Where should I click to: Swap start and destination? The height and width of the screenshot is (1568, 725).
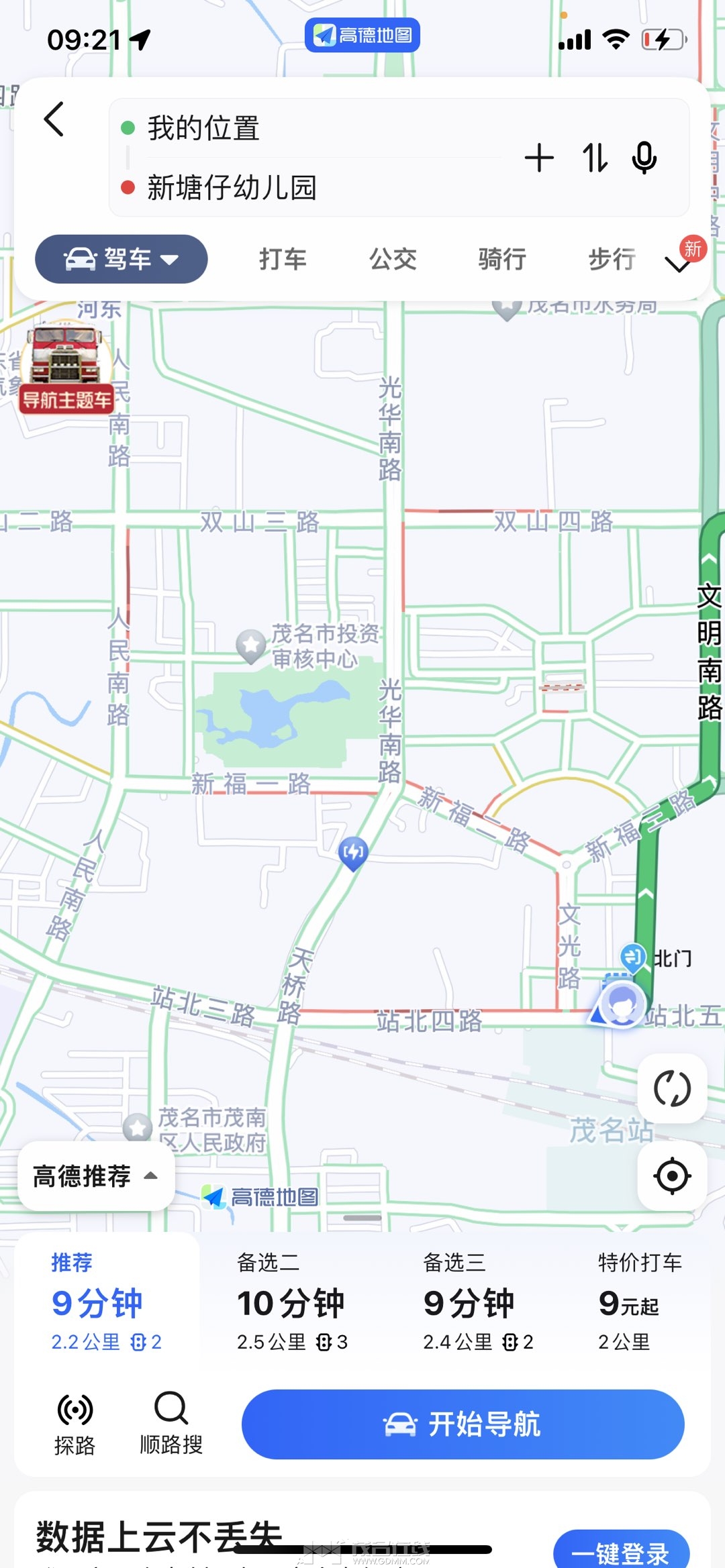pos(595,158)
